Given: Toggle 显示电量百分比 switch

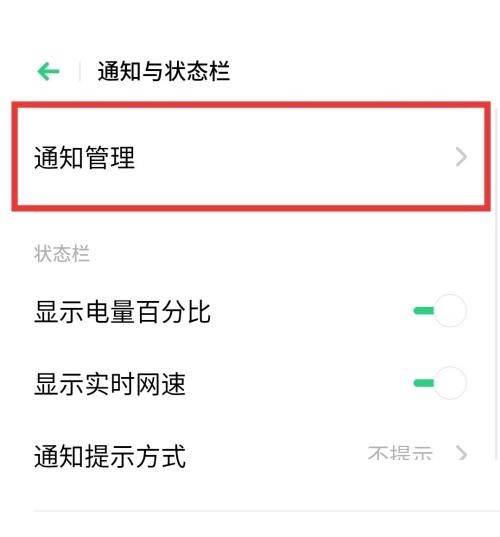Looking at the screenshot, I should coord(440,311).
